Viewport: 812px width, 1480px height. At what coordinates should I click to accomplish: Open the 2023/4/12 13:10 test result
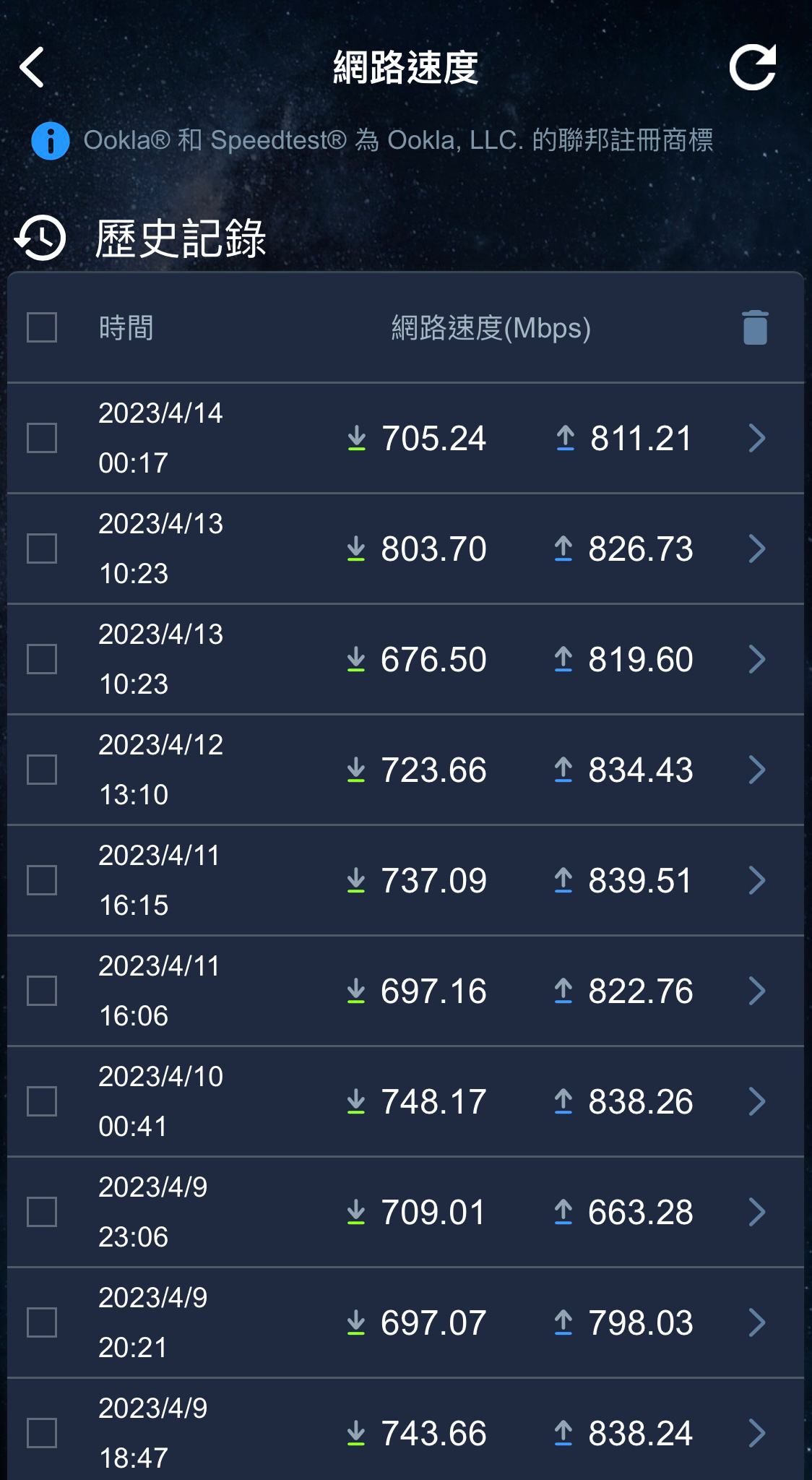point(756,770)
